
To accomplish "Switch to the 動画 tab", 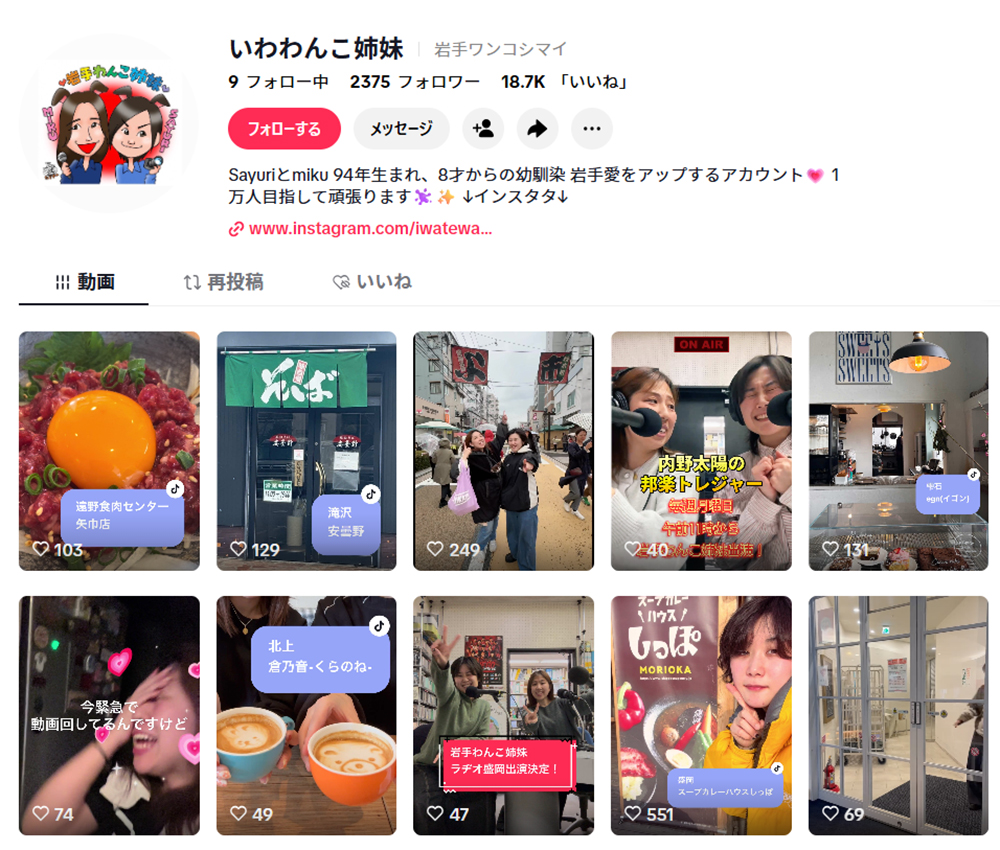I will (84, 282).
